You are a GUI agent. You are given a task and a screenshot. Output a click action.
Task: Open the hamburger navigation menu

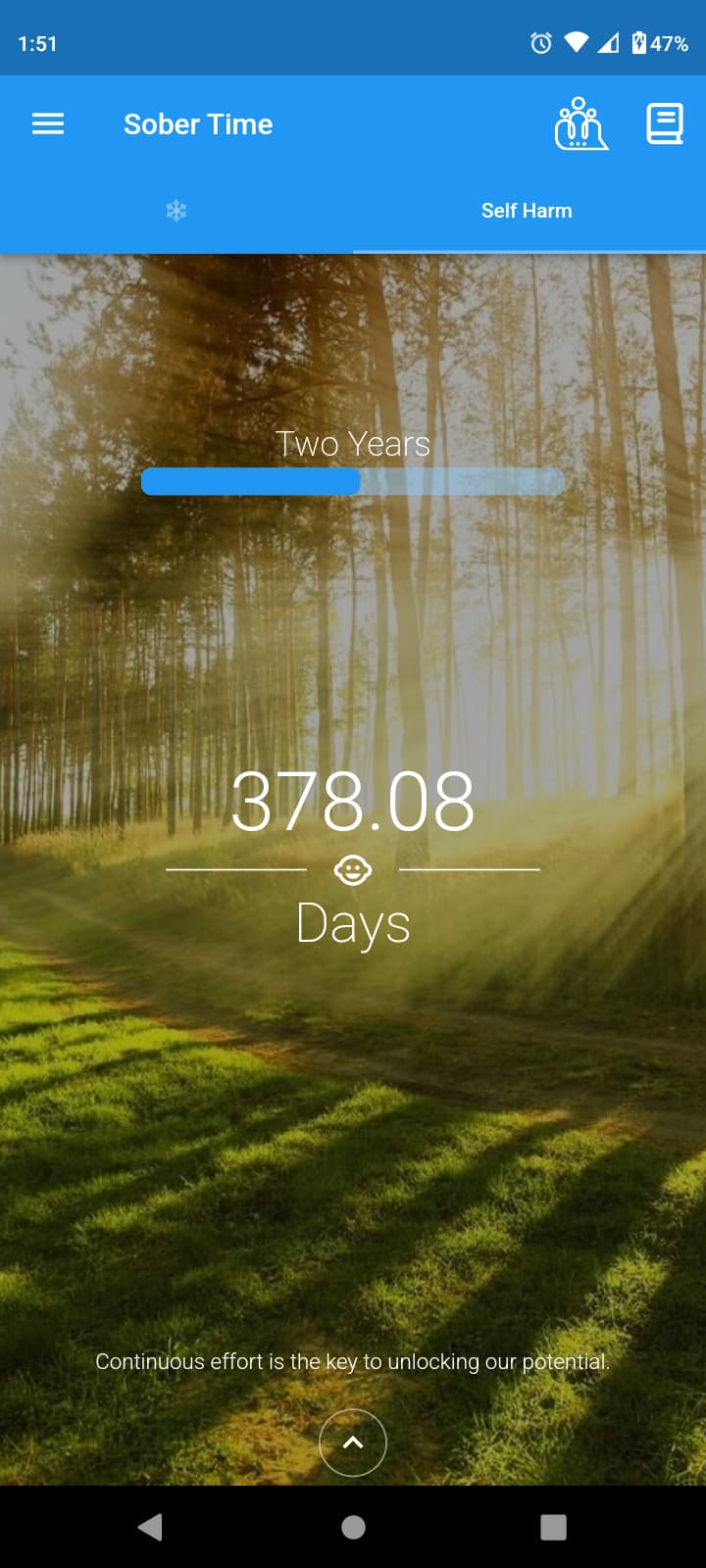[x=48, y=124]
